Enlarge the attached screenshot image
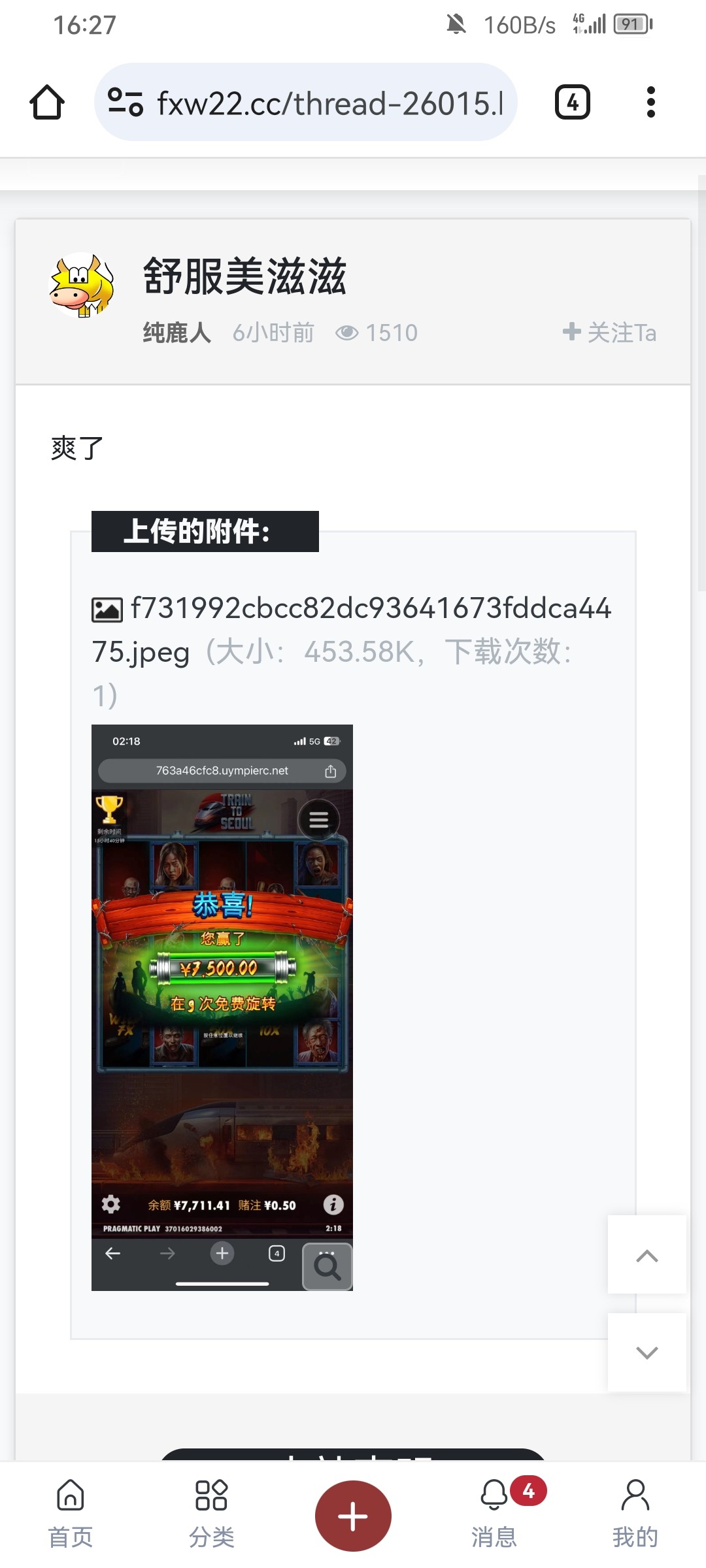This screenshot has width=706, height=1568. click(222, 1007)
